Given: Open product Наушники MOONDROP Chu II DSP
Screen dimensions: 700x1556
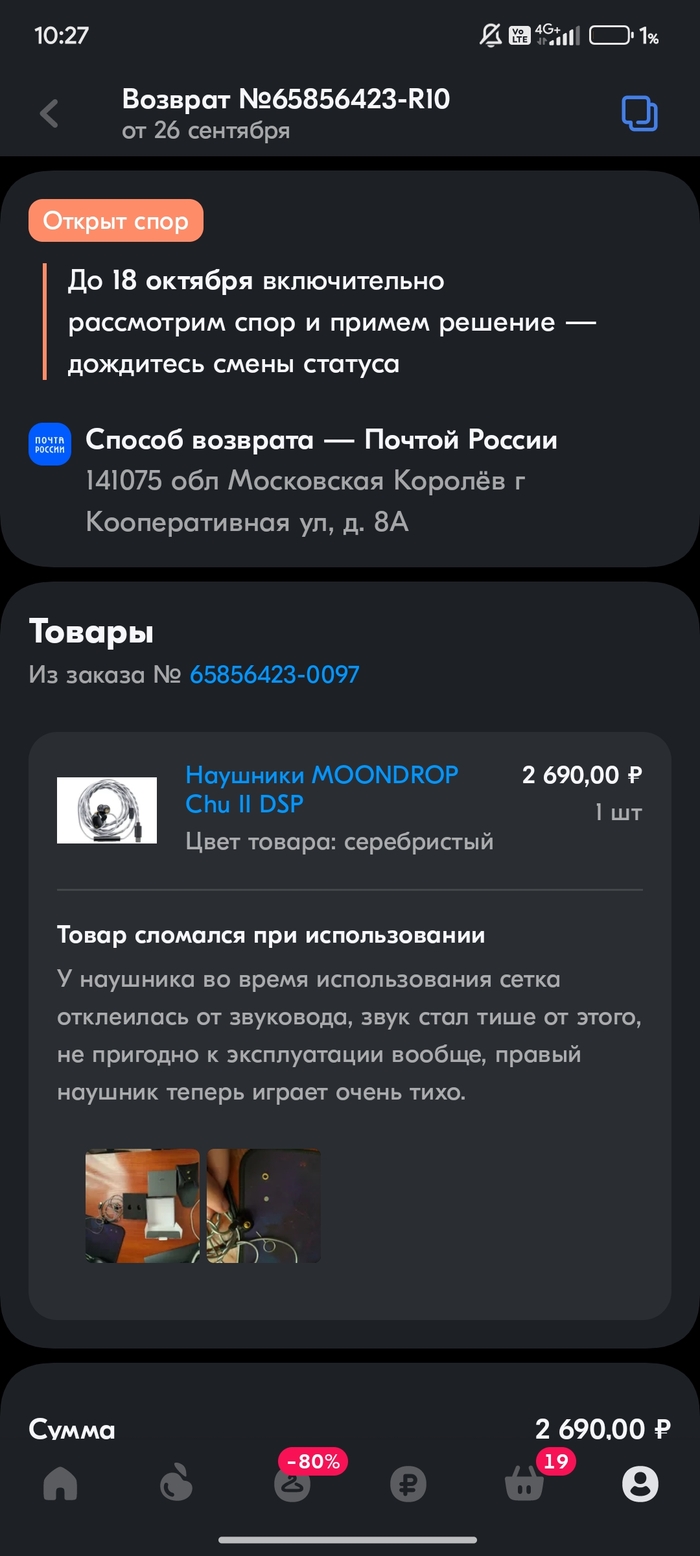Looking at the screenshot, I should click(x=321, y=789).
